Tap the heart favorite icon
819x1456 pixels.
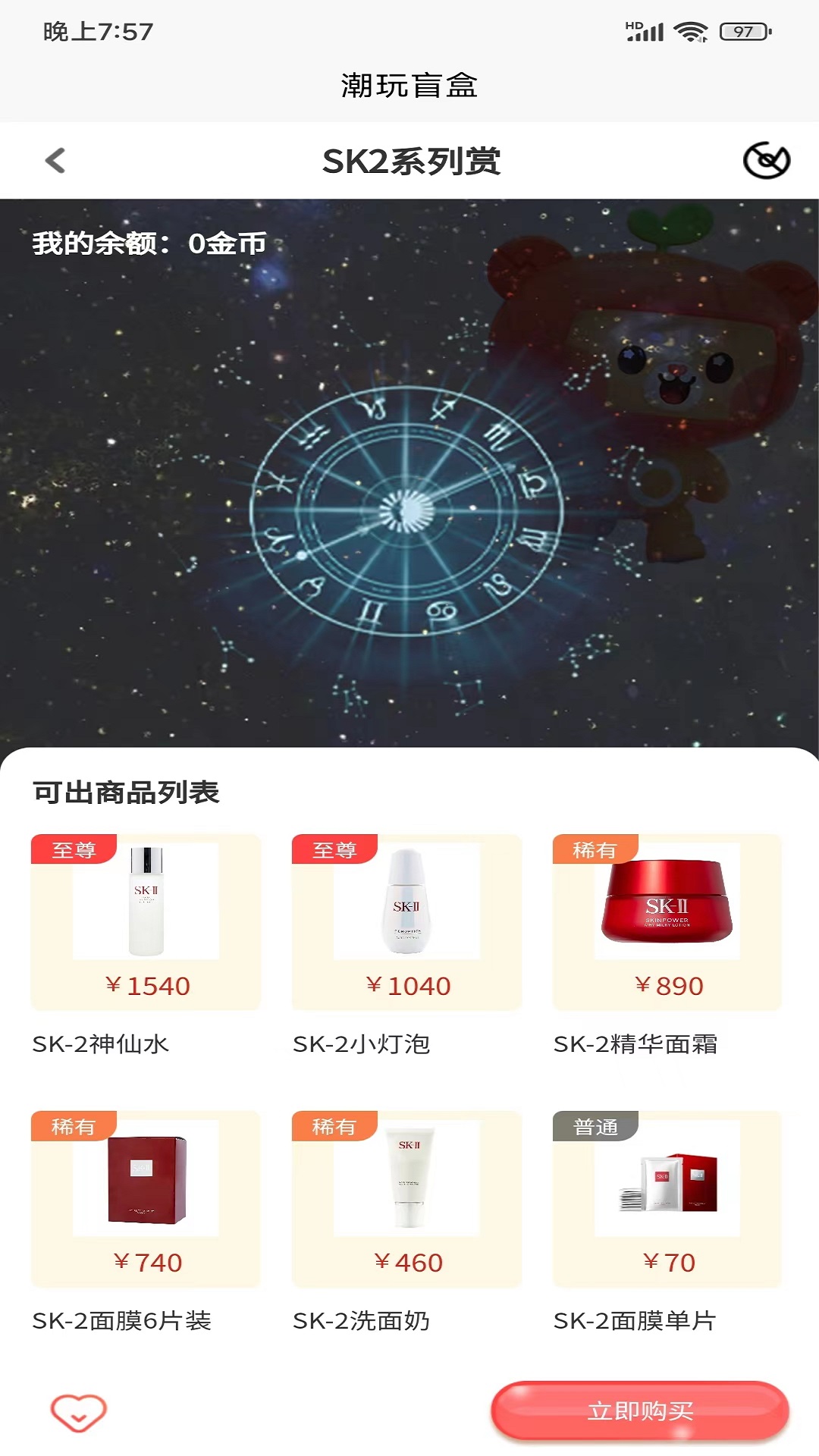[78, 1413]
